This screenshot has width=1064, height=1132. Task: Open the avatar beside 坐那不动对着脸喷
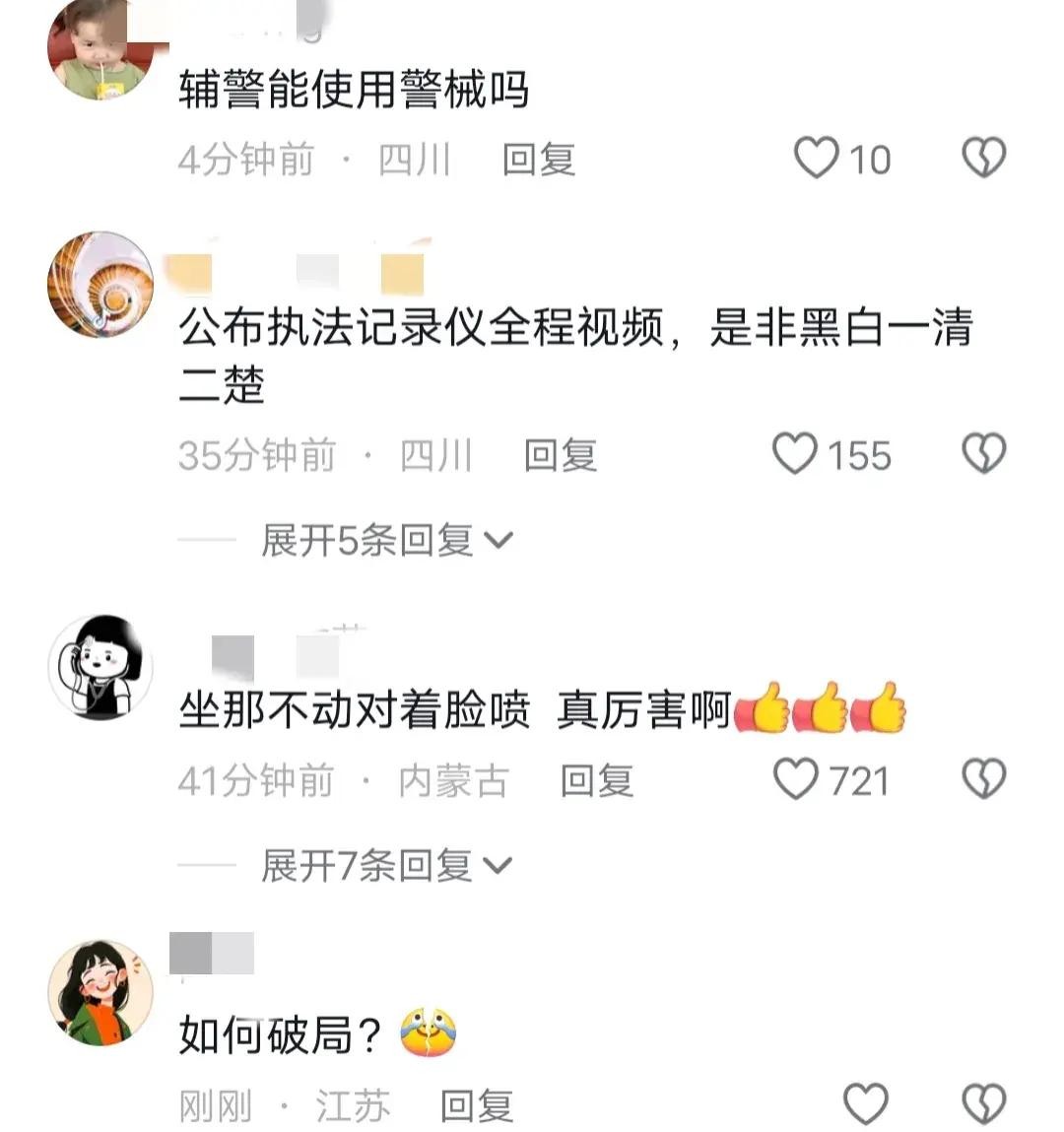point(101,667)
